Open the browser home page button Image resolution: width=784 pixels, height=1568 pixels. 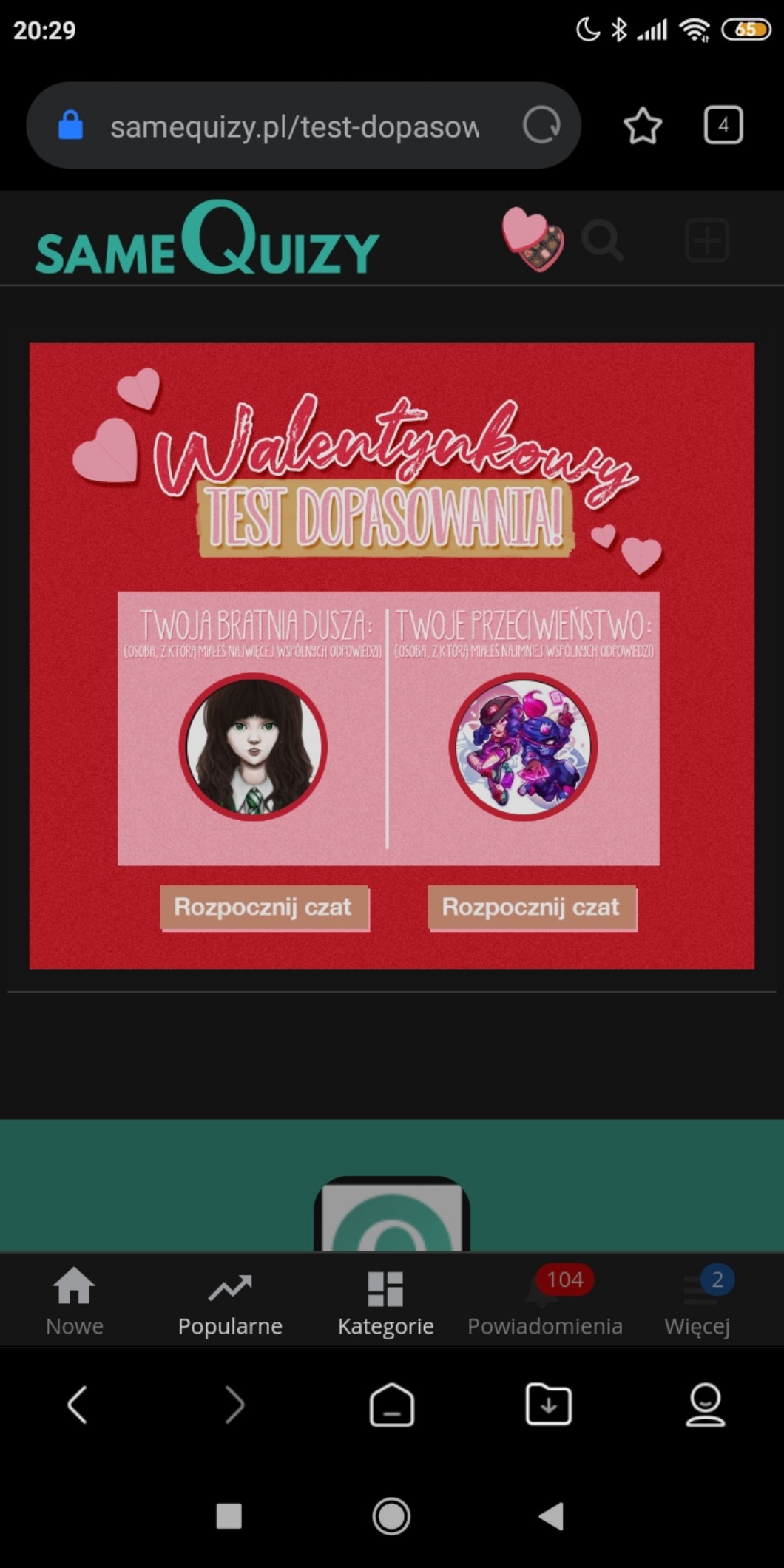tap(391, 1404)
